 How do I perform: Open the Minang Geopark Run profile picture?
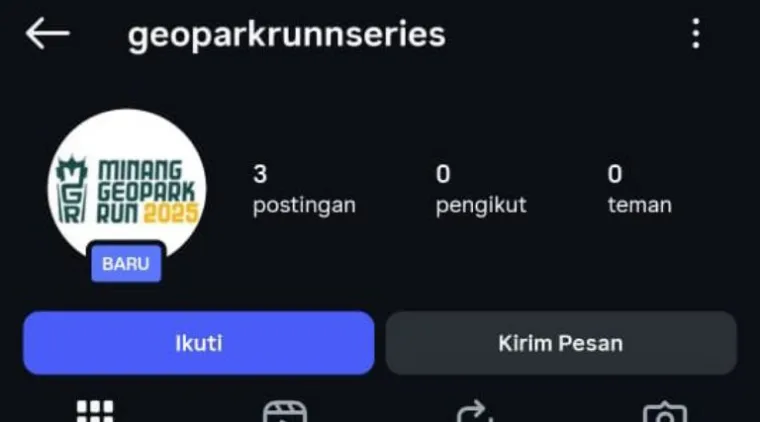[x=127, y=188]
